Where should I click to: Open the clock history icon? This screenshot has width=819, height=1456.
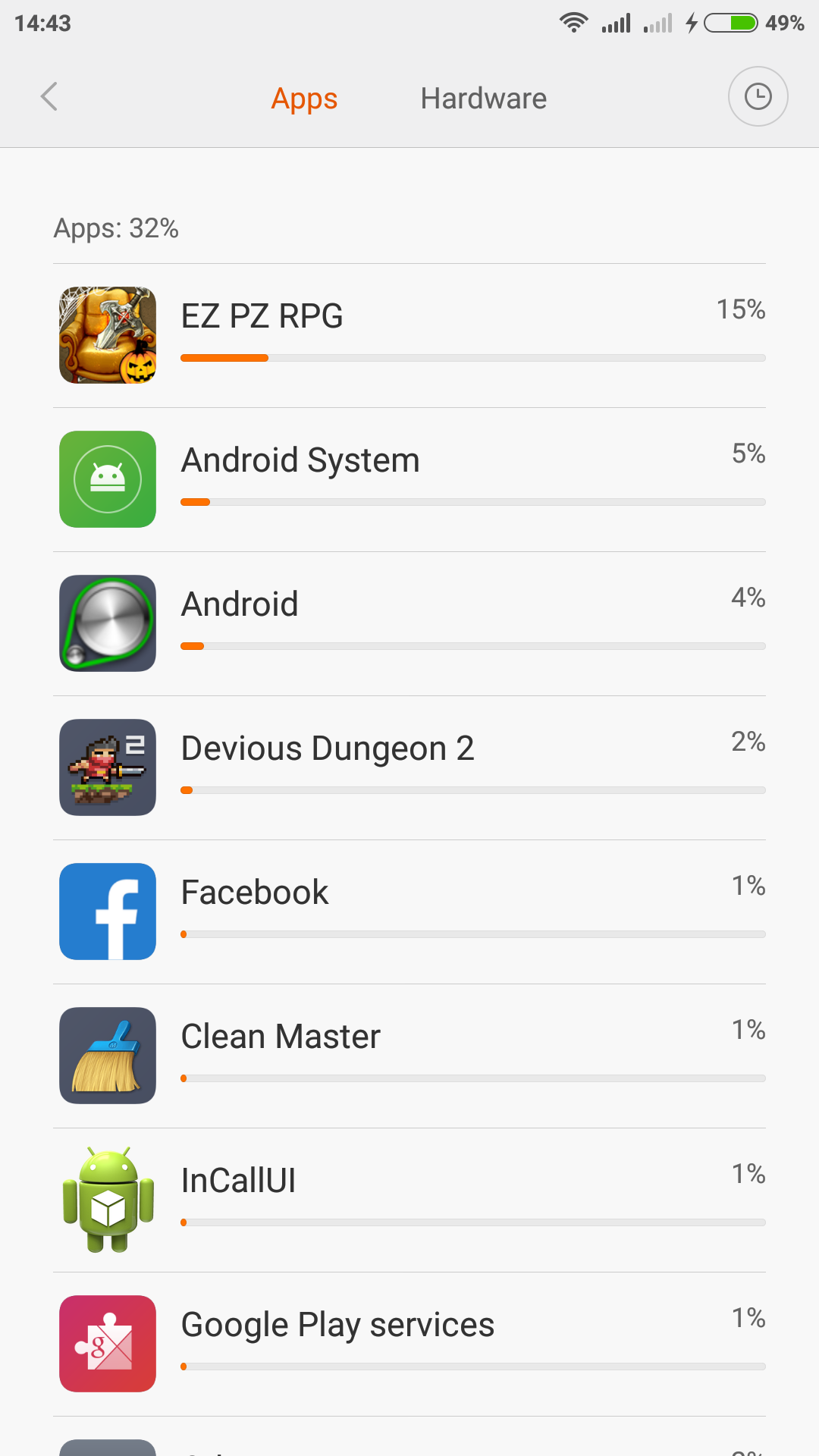(758, 97)
